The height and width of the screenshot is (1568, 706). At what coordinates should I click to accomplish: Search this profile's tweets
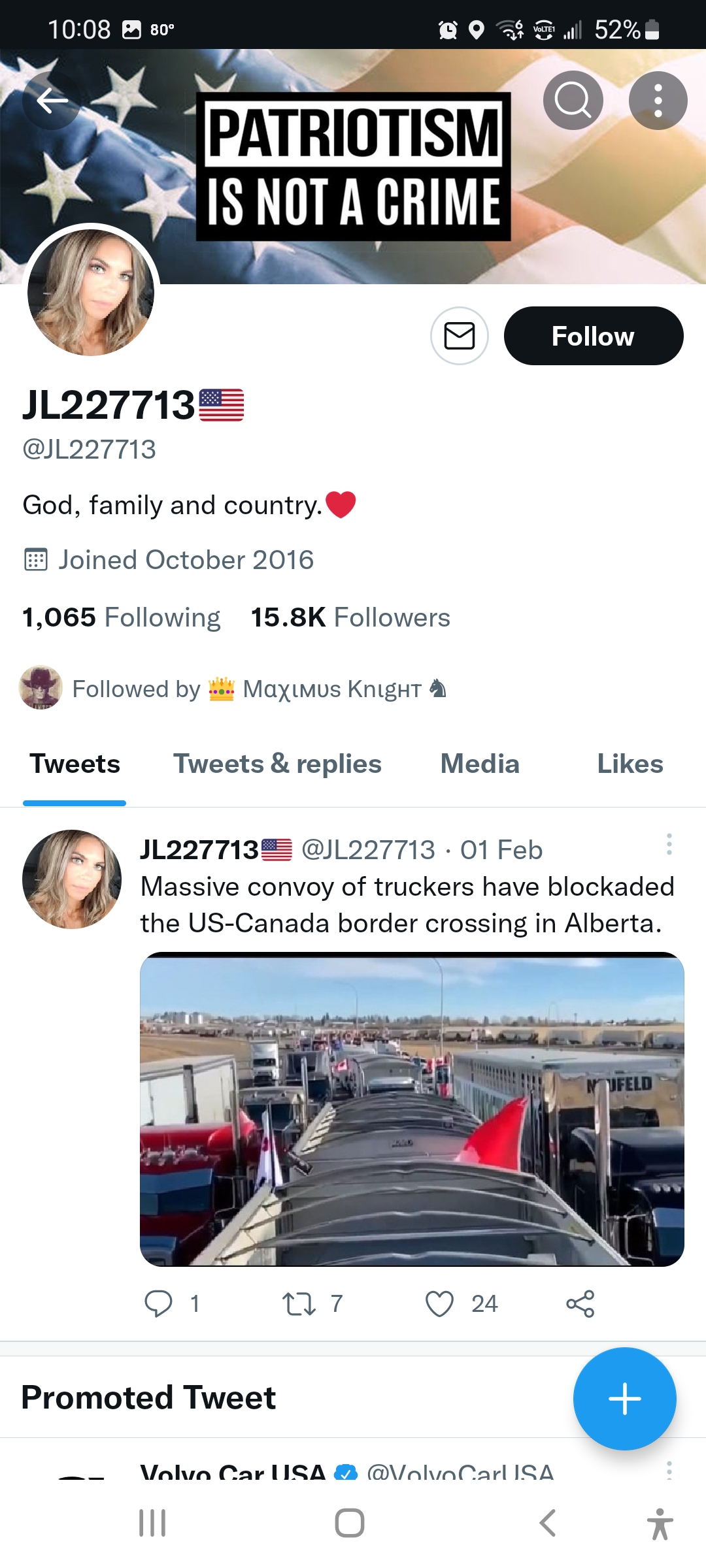tap(573, 101)
